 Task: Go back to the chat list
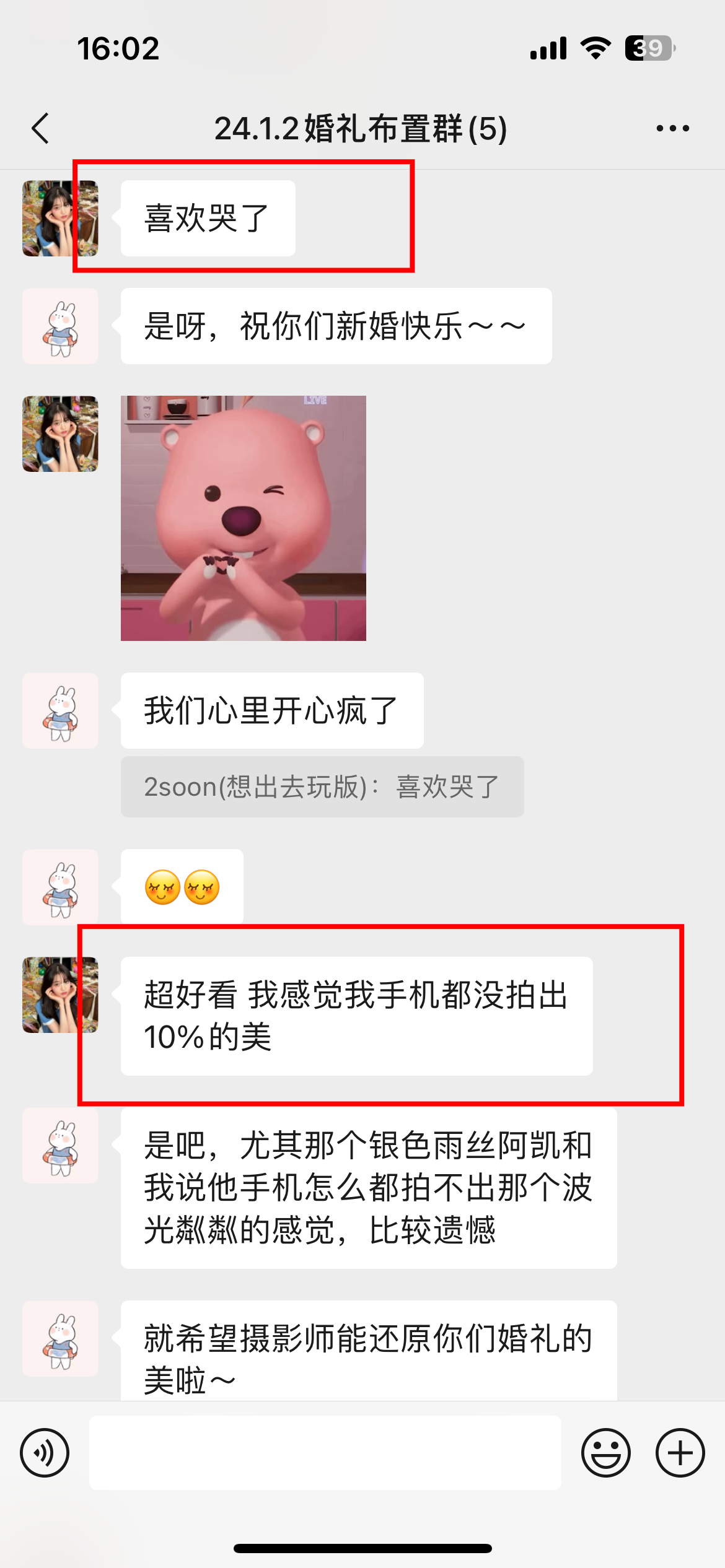(40, 129)
